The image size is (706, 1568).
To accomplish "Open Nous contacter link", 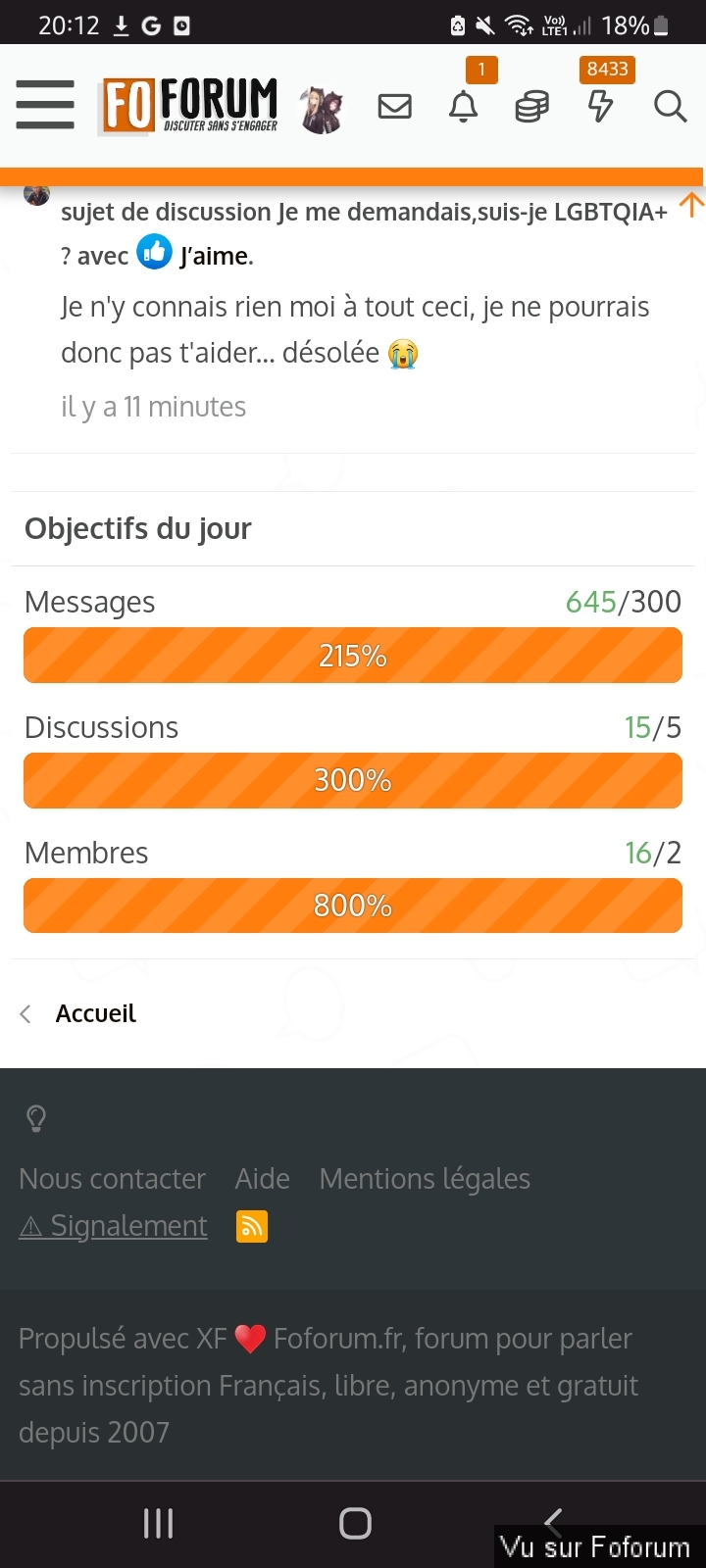I will (x=112, y=1178).
